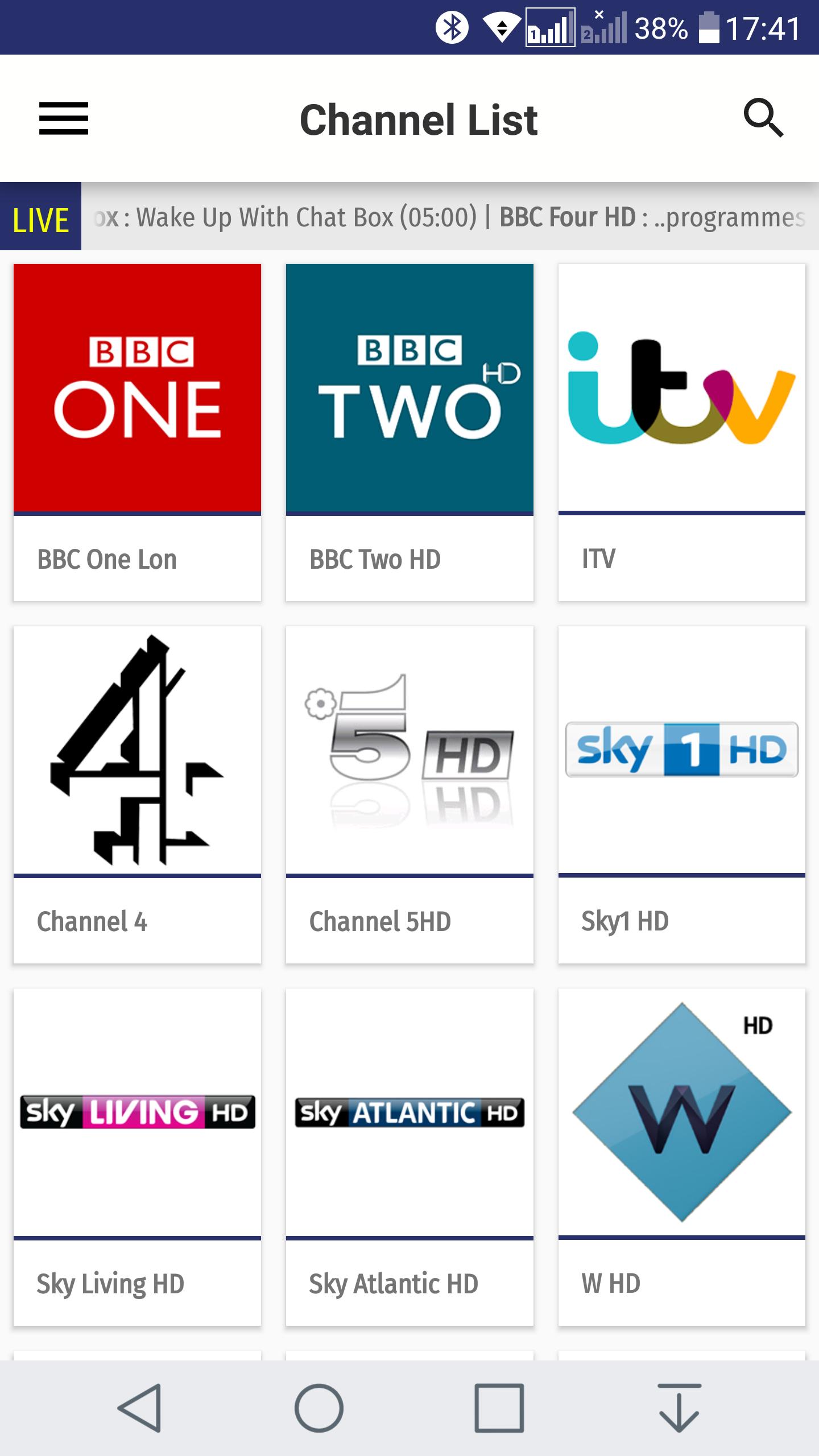Image resolution: width=819 pixels, height=1456 pixels.
Task: Open Sky Living HD channel
Action: [x=137, y=1157]
